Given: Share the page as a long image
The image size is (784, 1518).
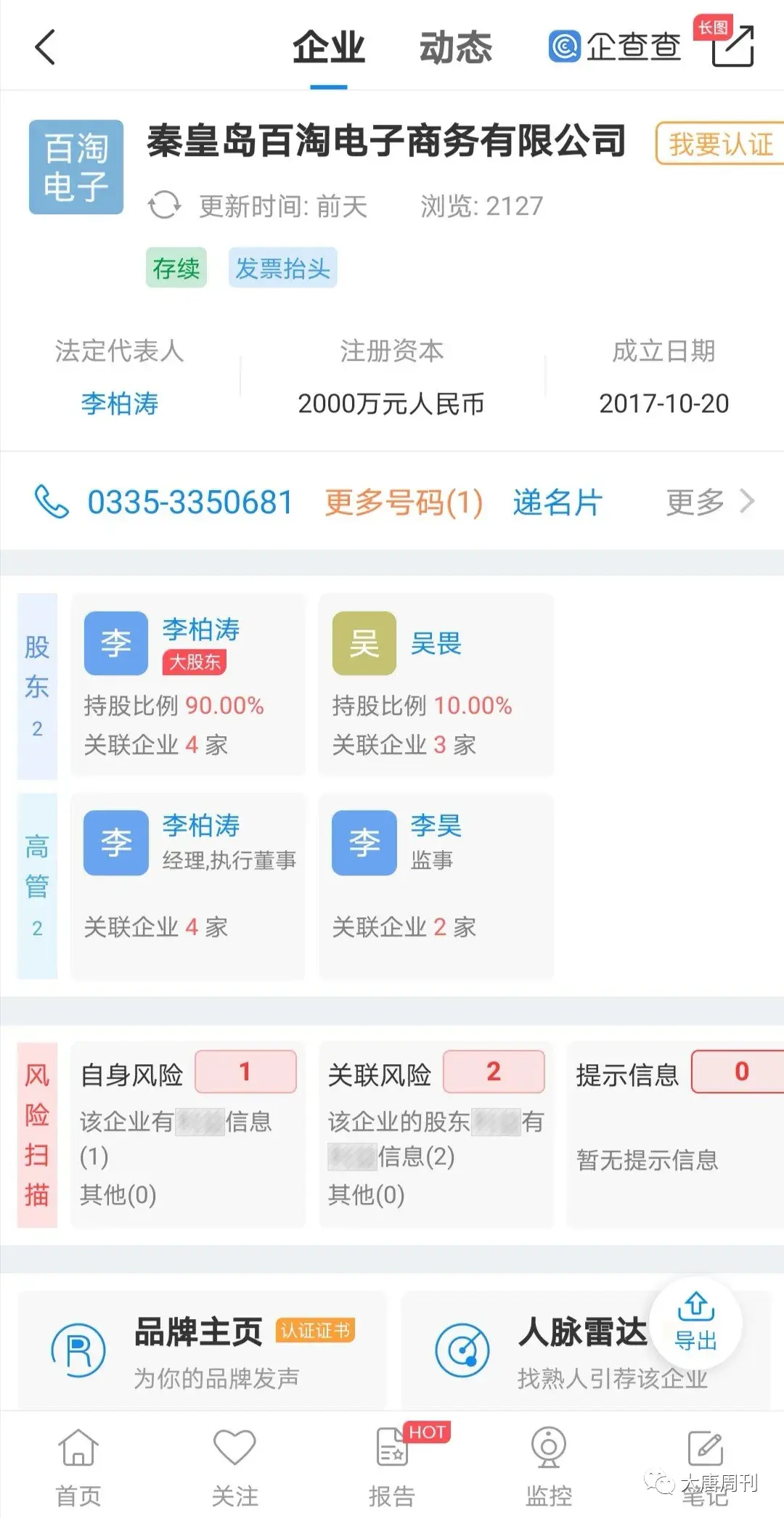Looking at the screenshot, I should point(732,45).
